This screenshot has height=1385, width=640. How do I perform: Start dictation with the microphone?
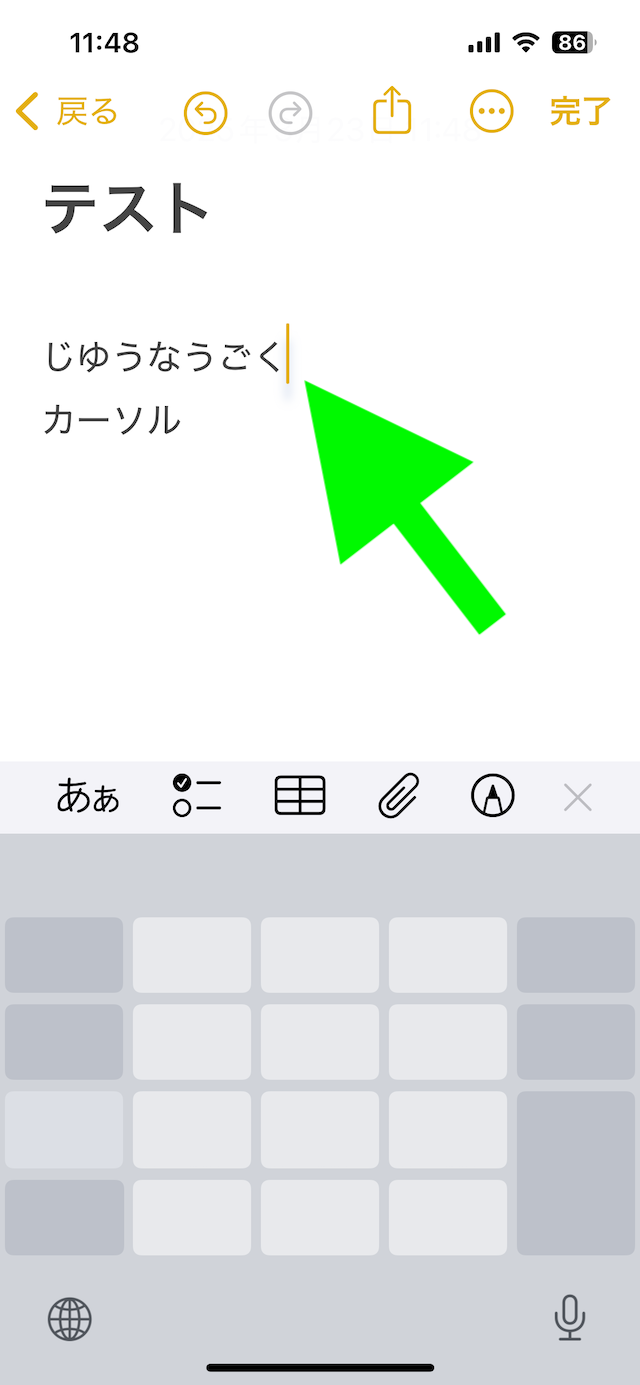(570, 1319)
